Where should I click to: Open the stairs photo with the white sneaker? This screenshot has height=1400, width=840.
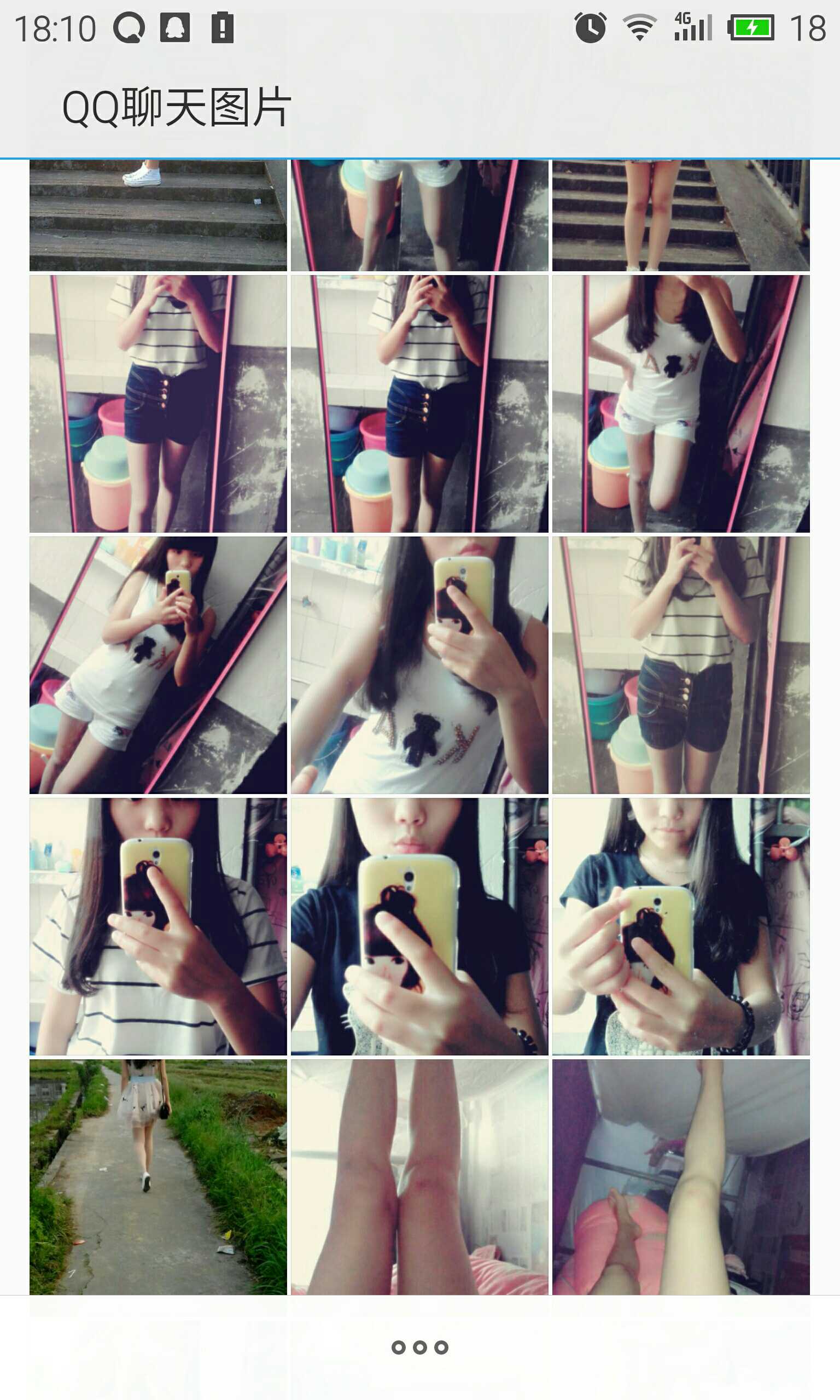point(158,215)
